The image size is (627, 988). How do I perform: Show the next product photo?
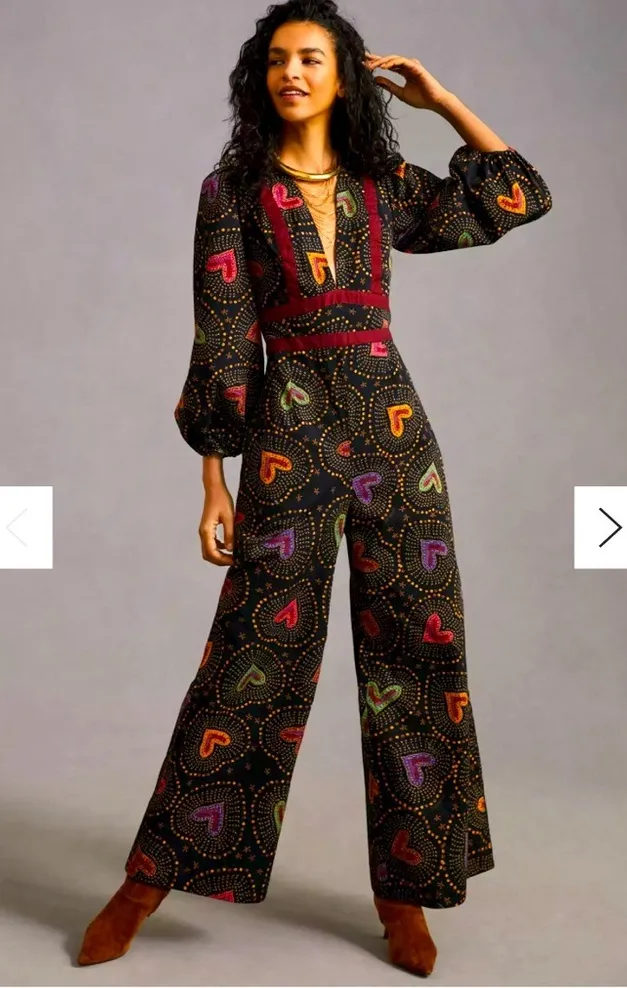[x=603, y=527]
